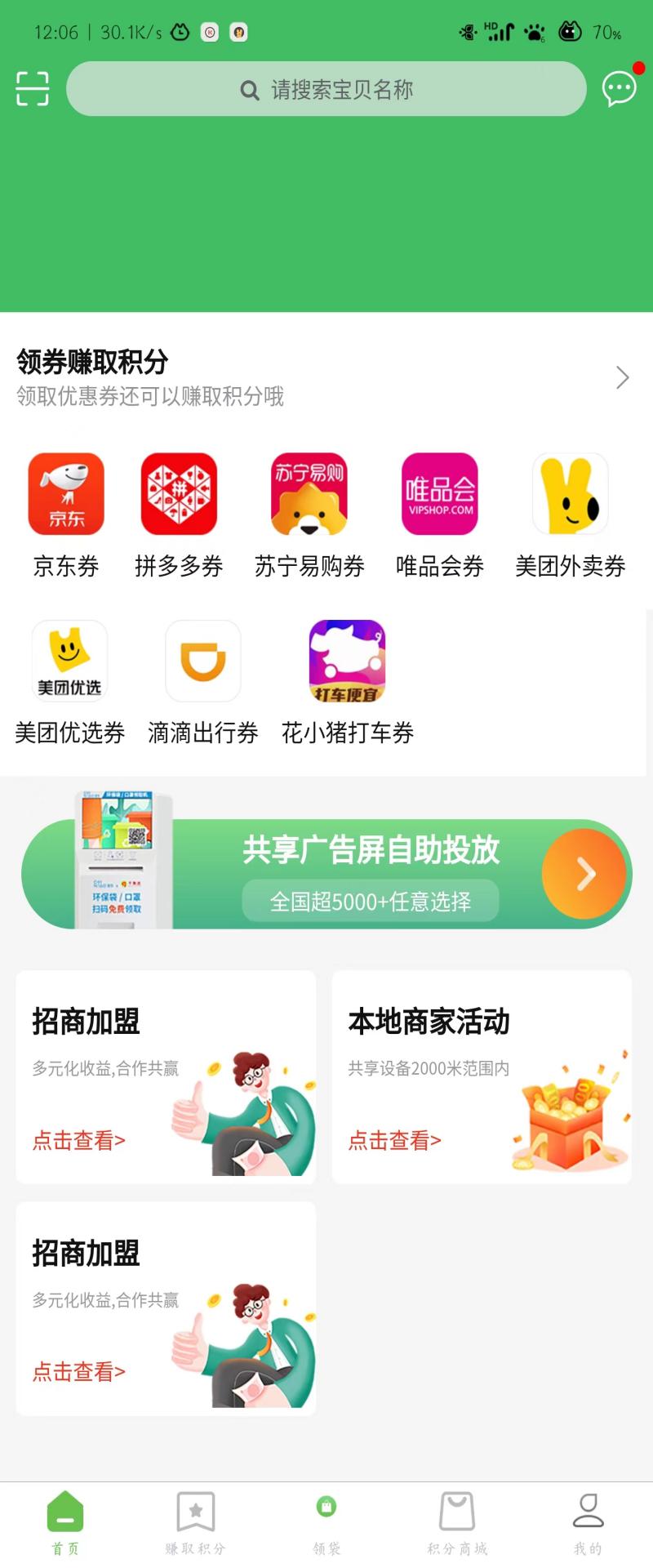This screenshot has height=1568, width=653.
Task: Switch to the 赚取积分 tab
Action: 196,1522
